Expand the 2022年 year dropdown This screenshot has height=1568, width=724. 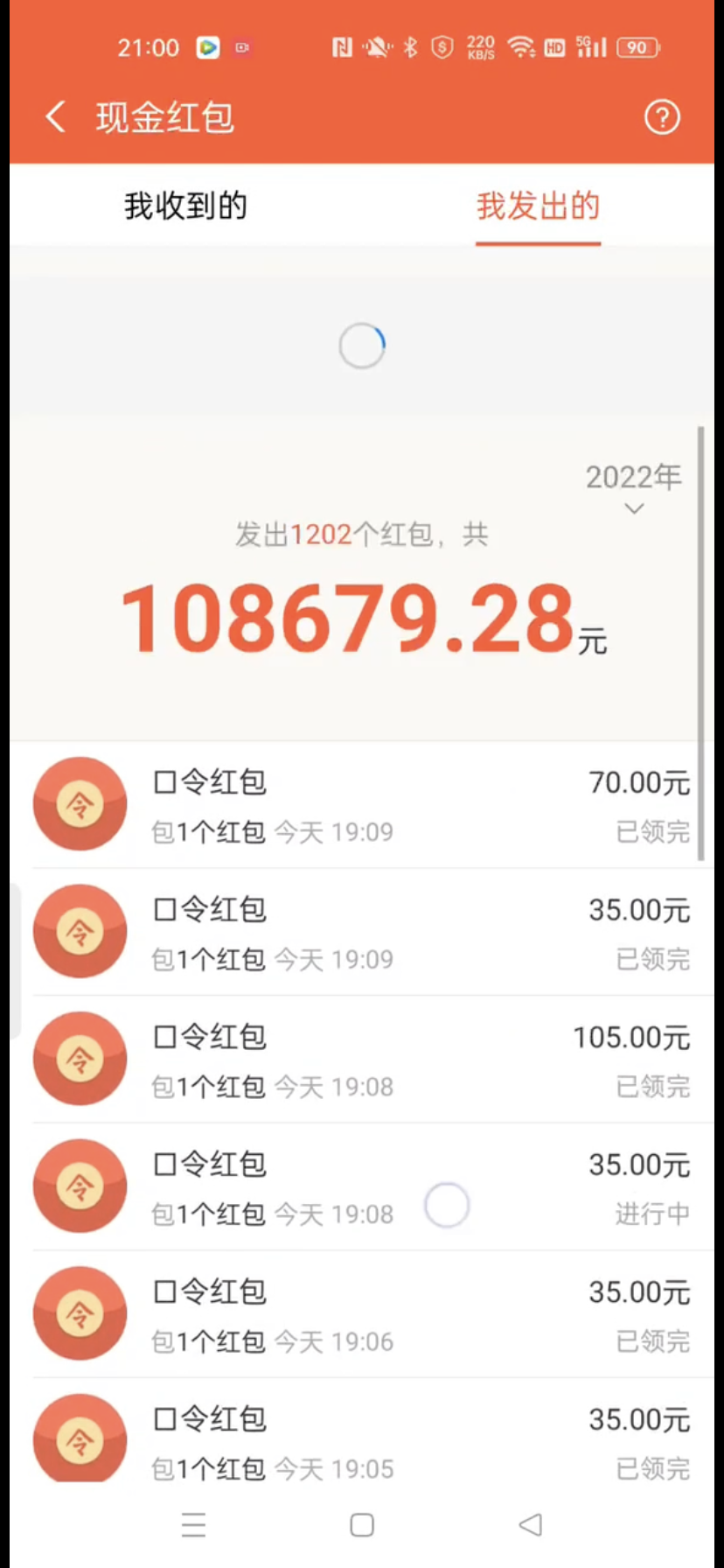(634, 488)
